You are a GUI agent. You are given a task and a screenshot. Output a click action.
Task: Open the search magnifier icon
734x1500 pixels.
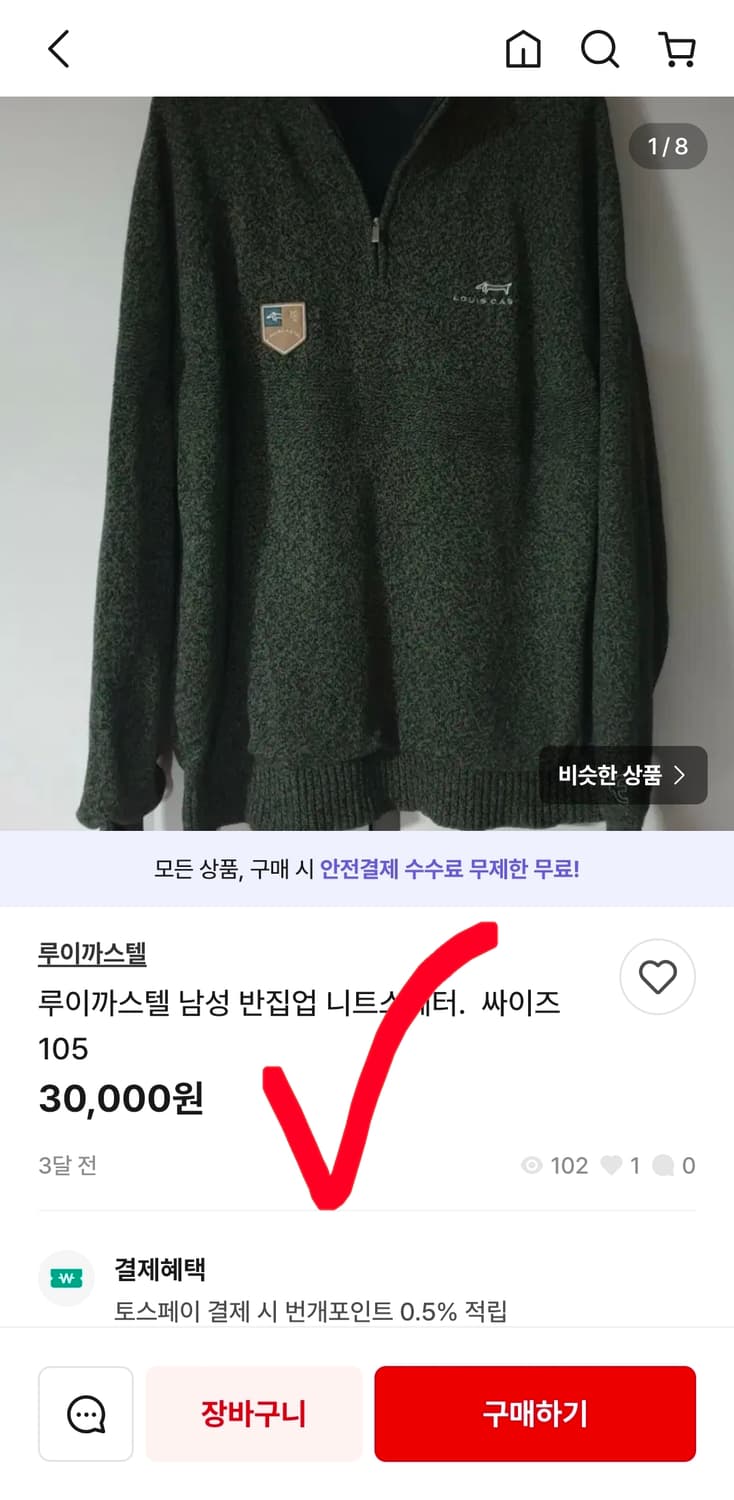599,48
